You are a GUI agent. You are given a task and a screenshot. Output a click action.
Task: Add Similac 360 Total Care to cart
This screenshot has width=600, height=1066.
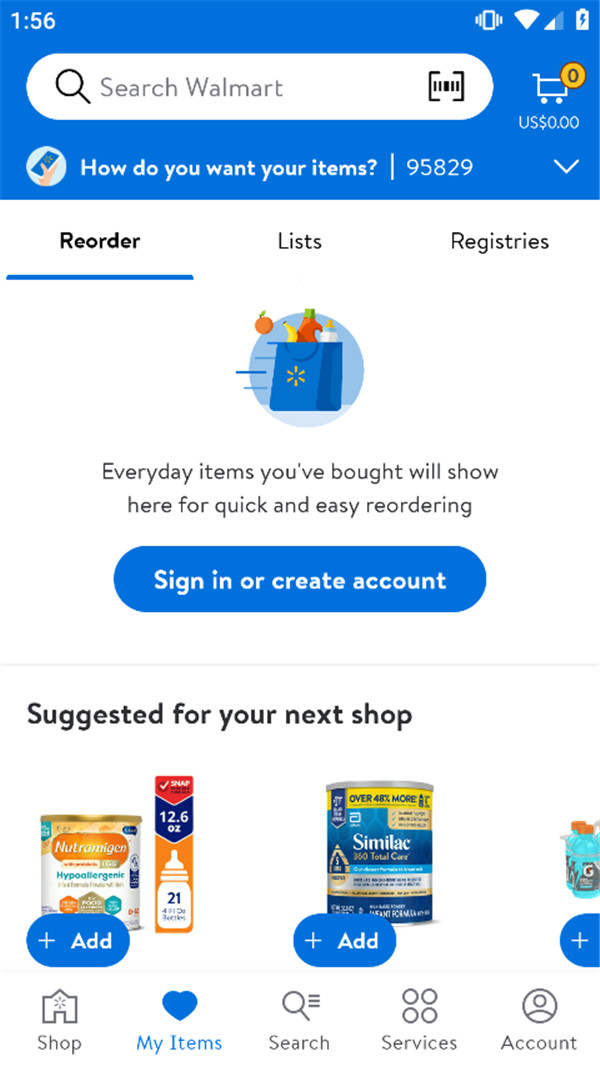pyautogui.click(x=345, y=941)
